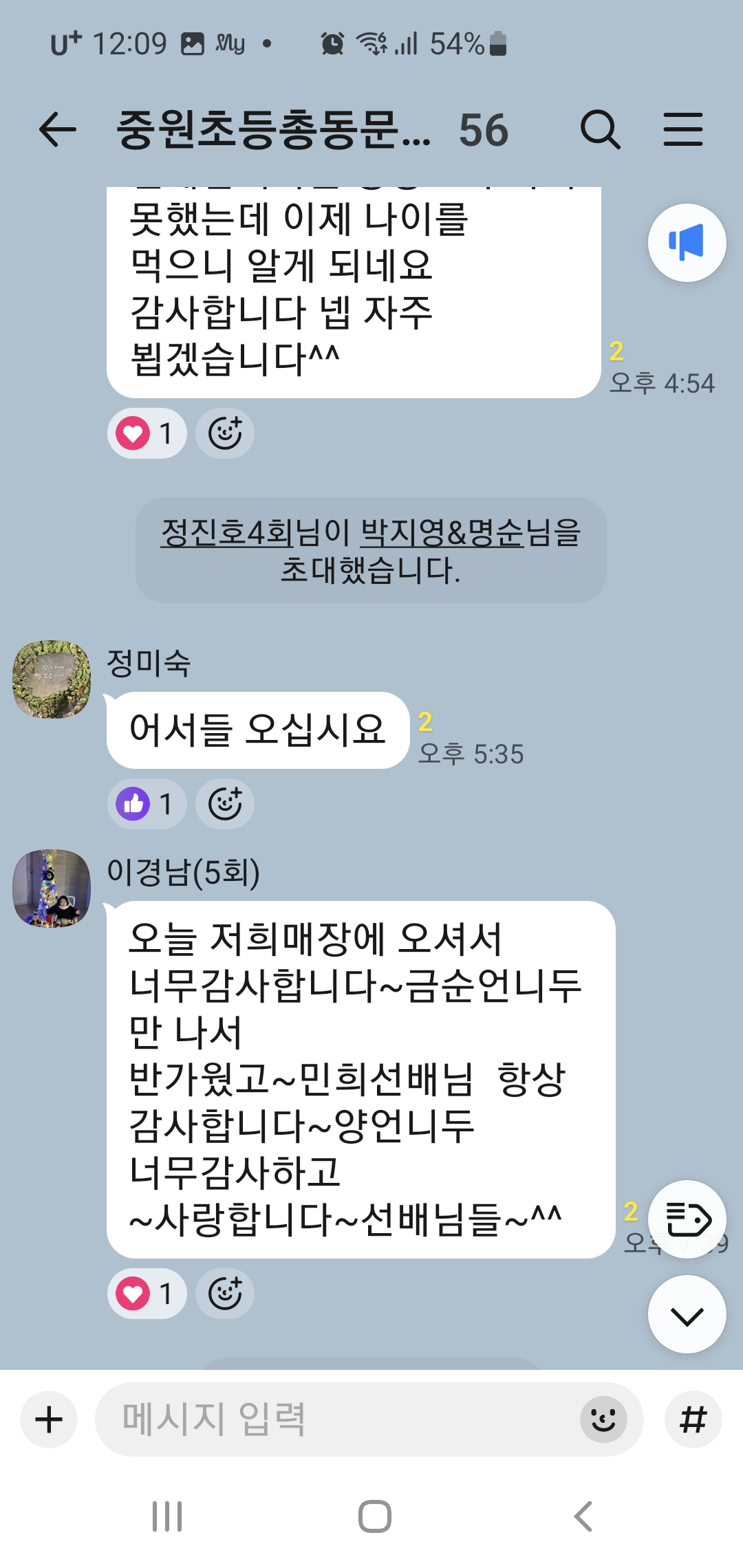The image size is (743, 1568).
Task: Tap heart reaction under 이경남's message
Action: coord(146,1294)
